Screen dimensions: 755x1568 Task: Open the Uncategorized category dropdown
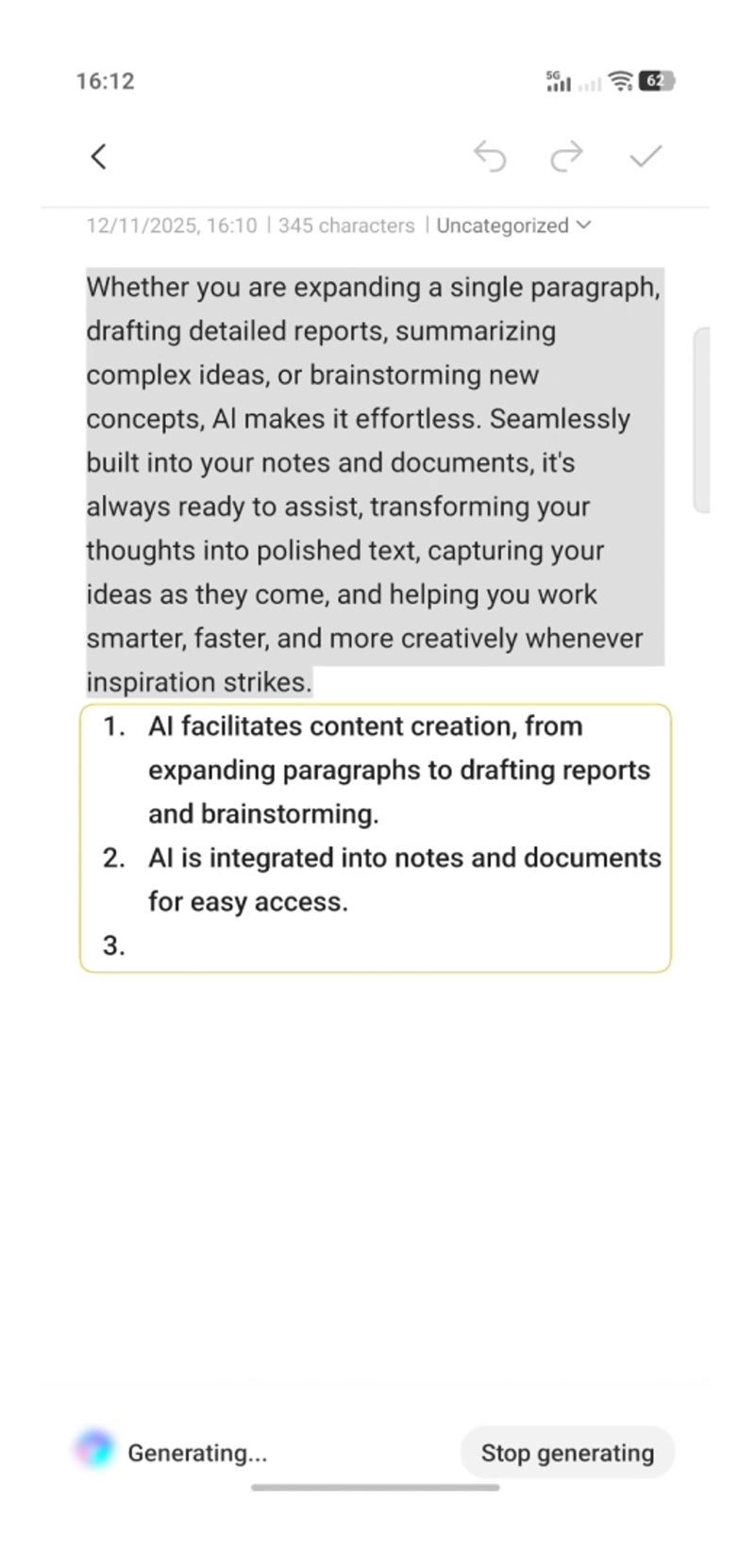coord(513,225)
